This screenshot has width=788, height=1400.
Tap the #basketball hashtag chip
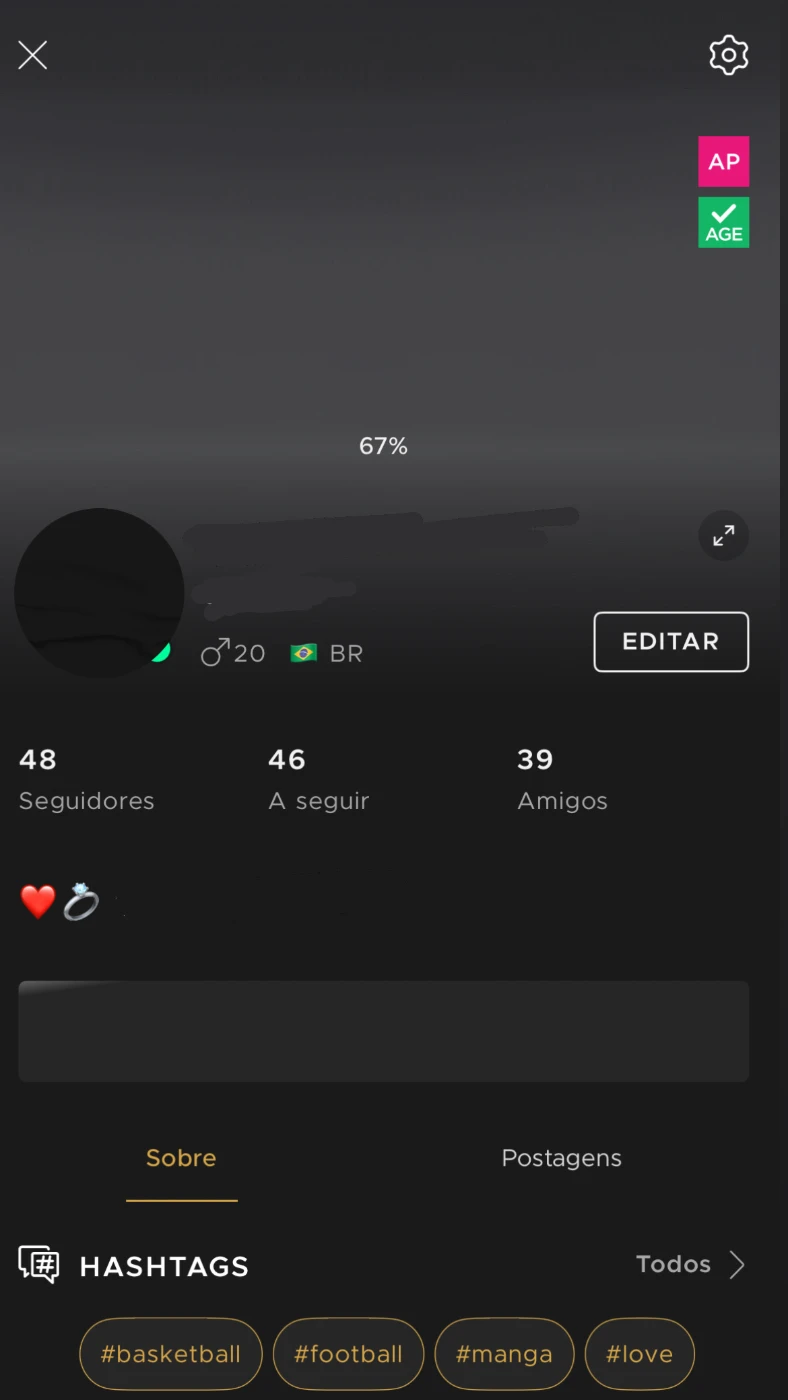click(x=171, y=1354)
